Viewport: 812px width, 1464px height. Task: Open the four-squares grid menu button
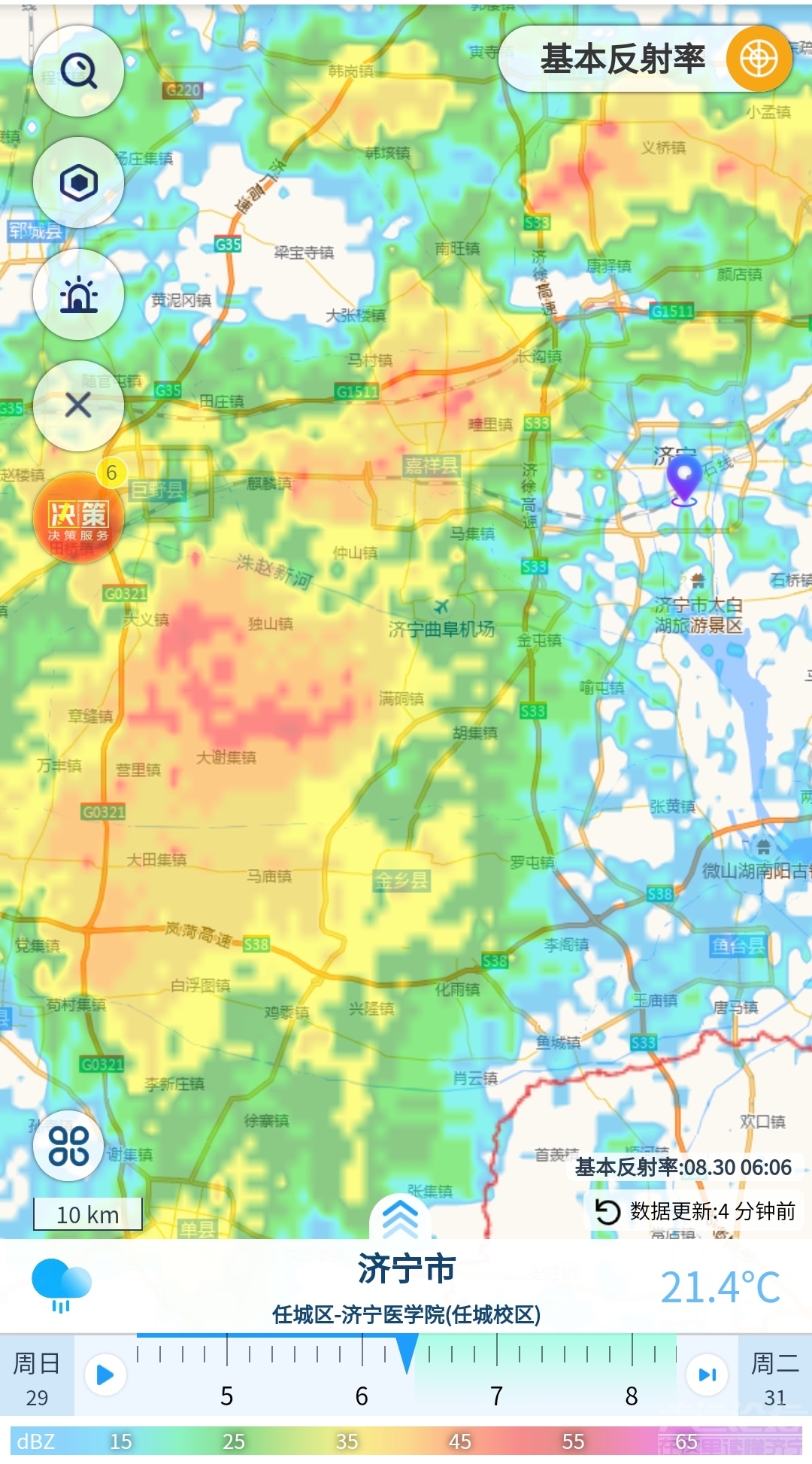(x=68, y=1146)
